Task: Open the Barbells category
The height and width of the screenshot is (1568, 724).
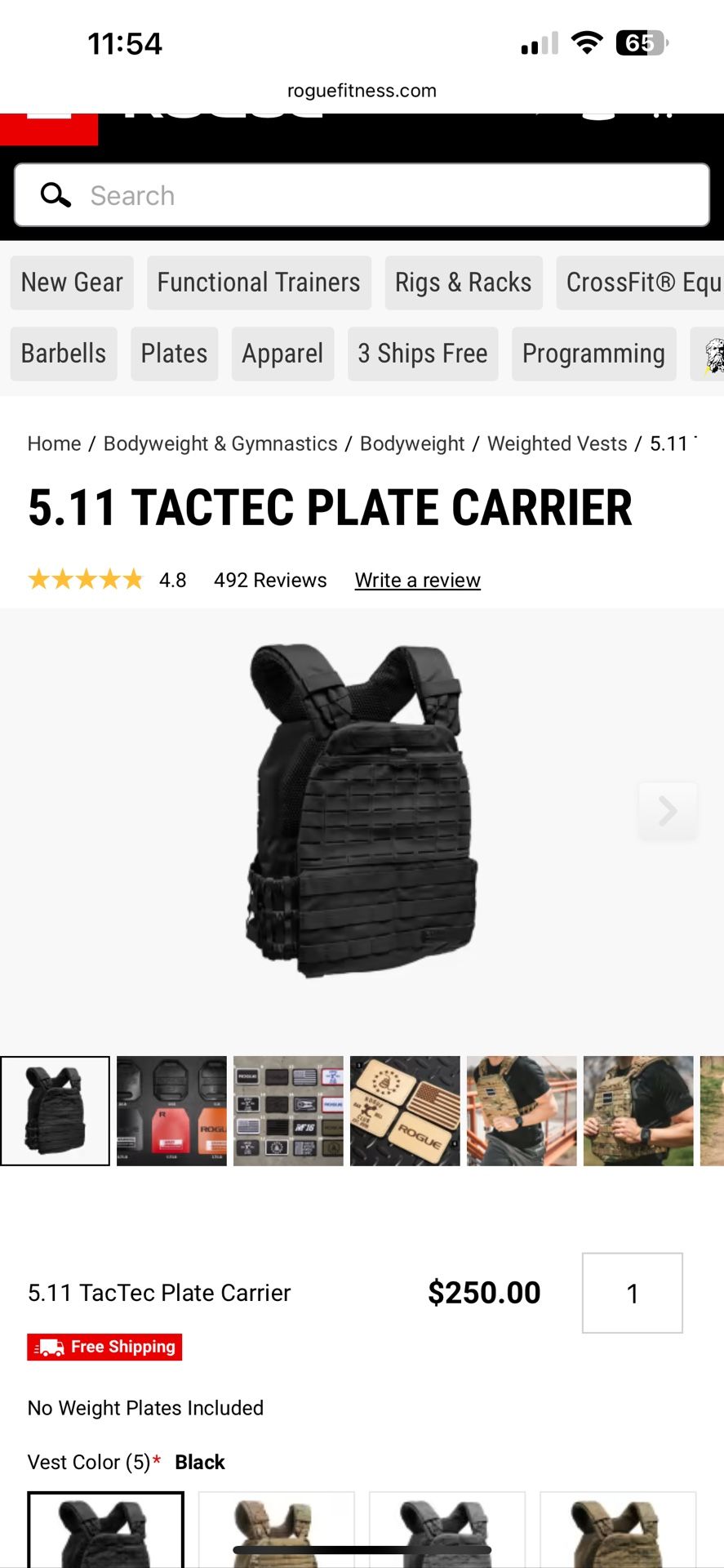Action: coord(63,354)
